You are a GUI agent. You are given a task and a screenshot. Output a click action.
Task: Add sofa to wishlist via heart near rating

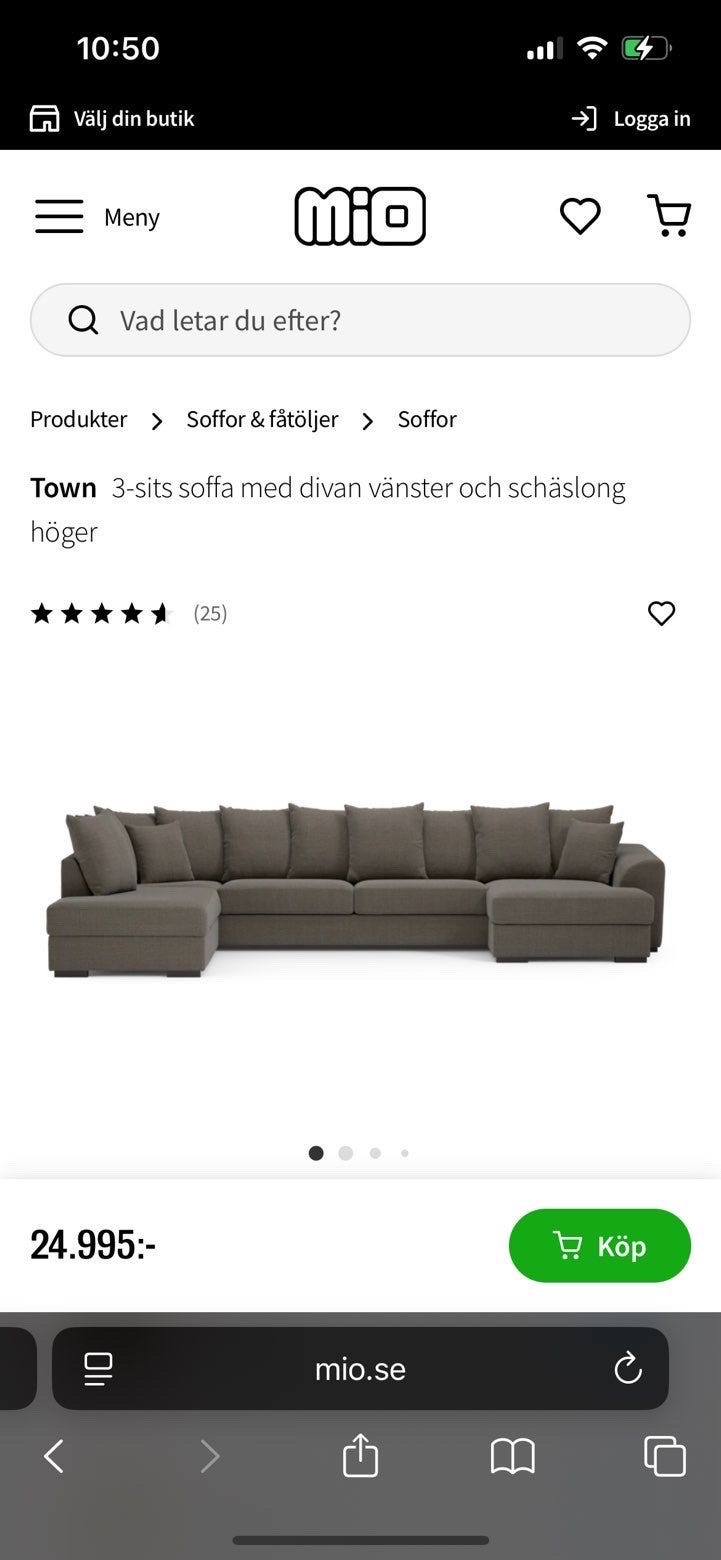(x=661, y=613)
